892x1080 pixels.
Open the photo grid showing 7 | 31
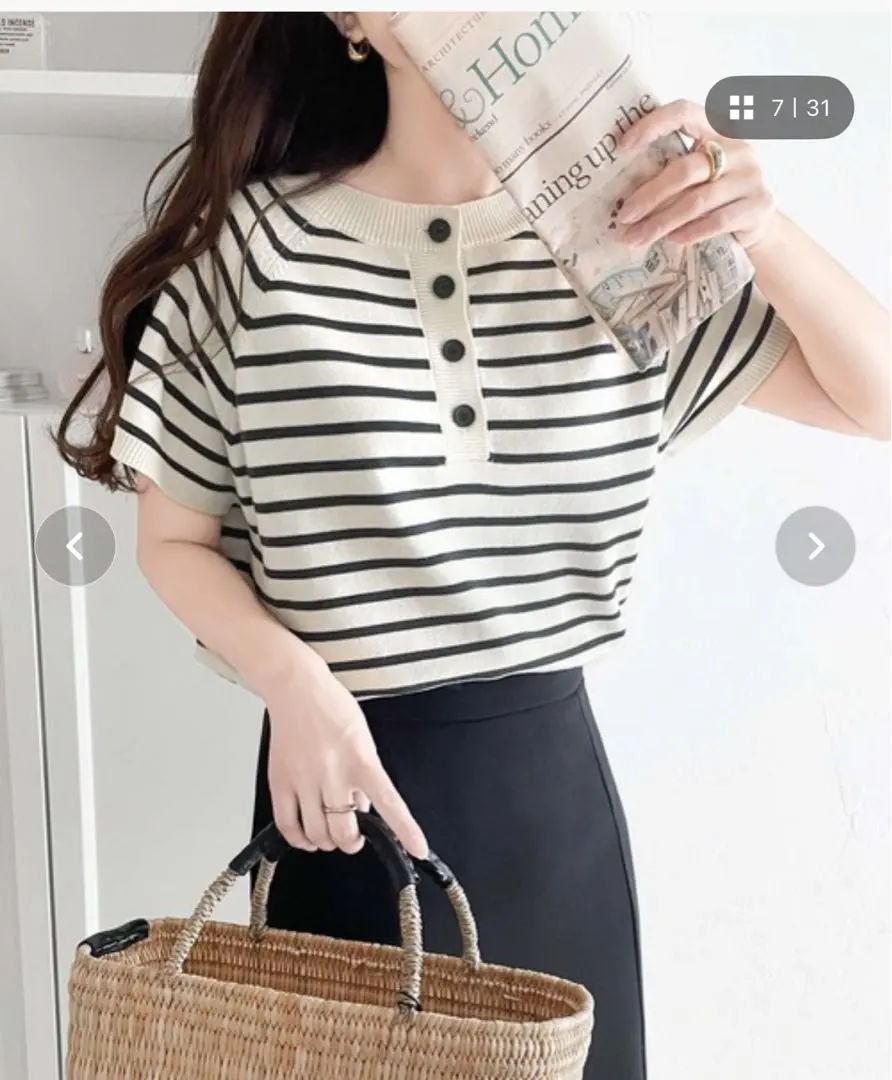click(779, 108)
